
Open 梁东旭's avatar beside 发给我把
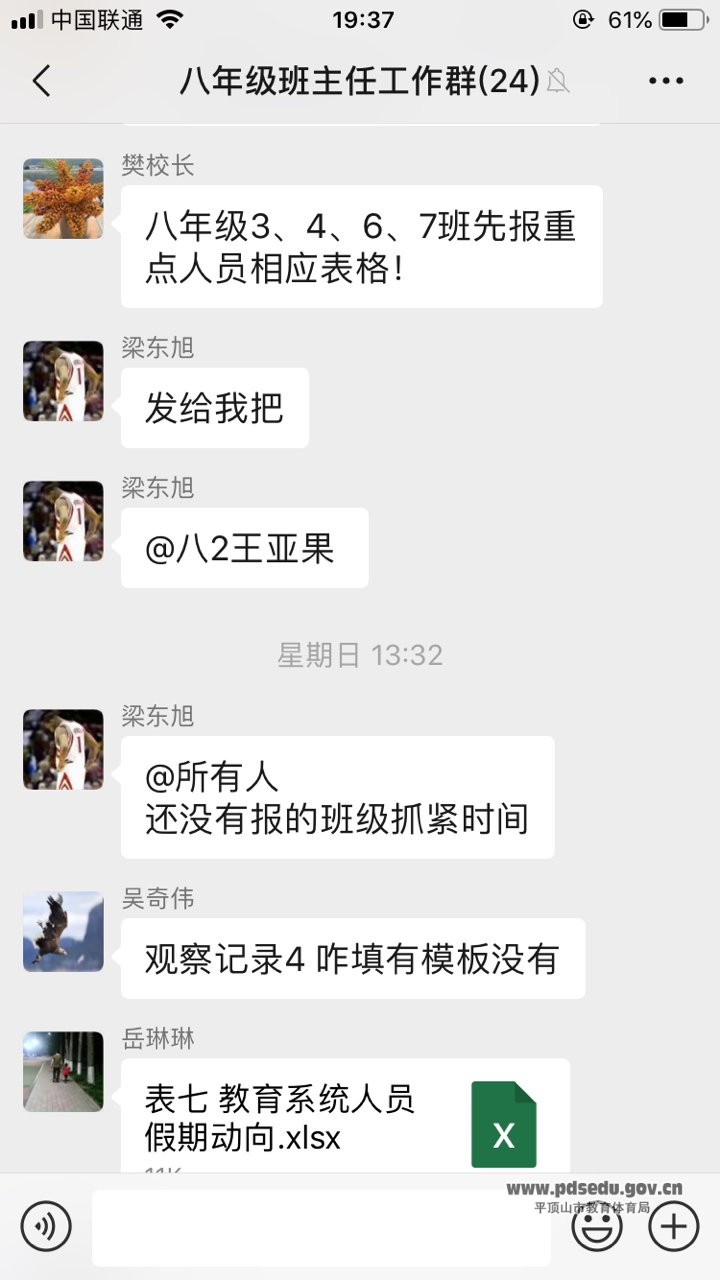point(63,381)
